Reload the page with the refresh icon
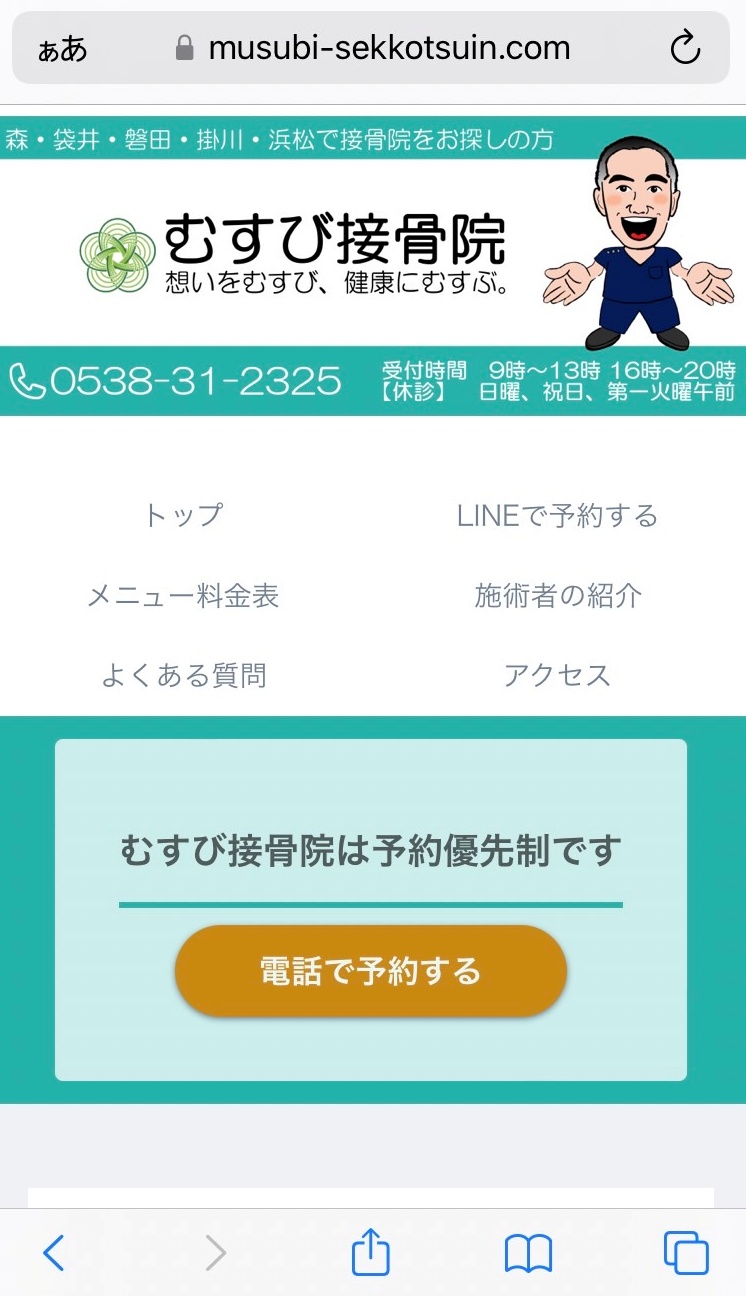 (x=685, y=47)
